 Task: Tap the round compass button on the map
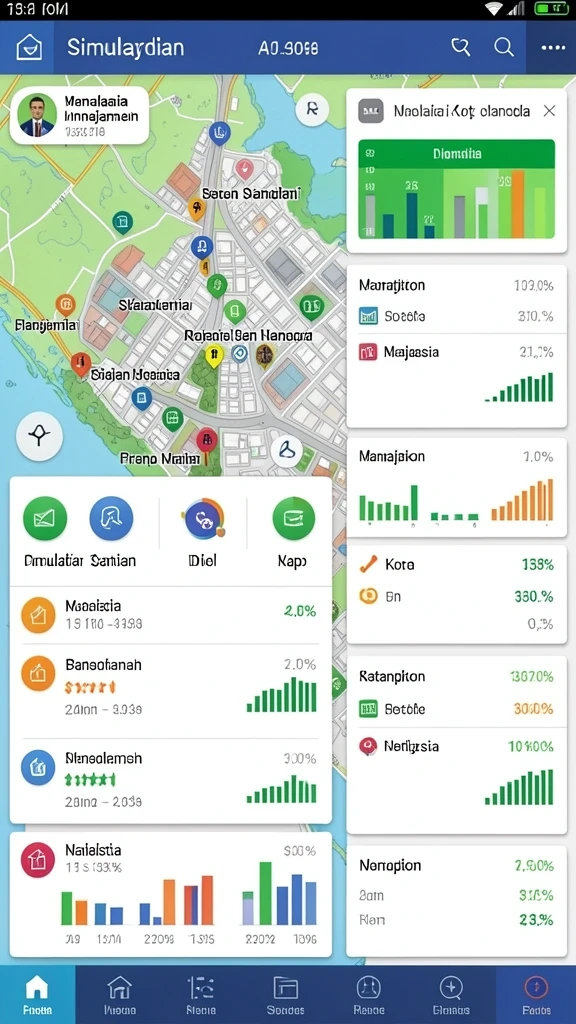(x=39, y=436)
